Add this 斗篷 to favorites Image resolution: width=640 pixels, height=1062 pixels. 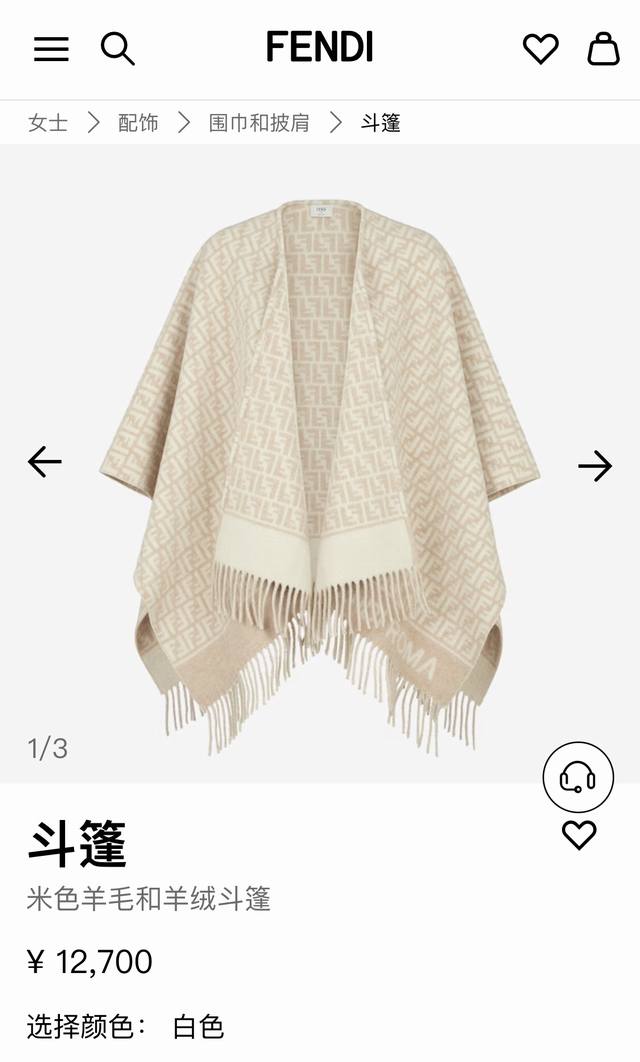(x=579, y=835)
